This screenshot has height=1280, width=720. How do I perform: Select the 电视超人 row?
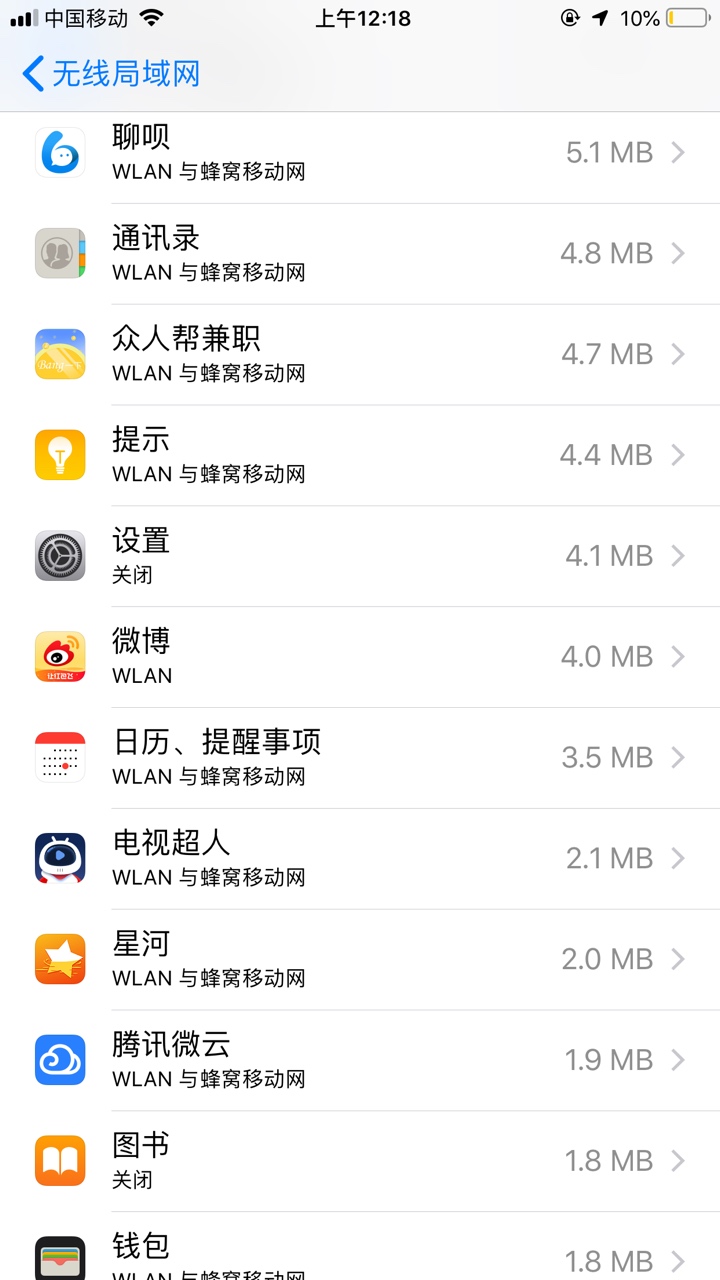point(360,859)
